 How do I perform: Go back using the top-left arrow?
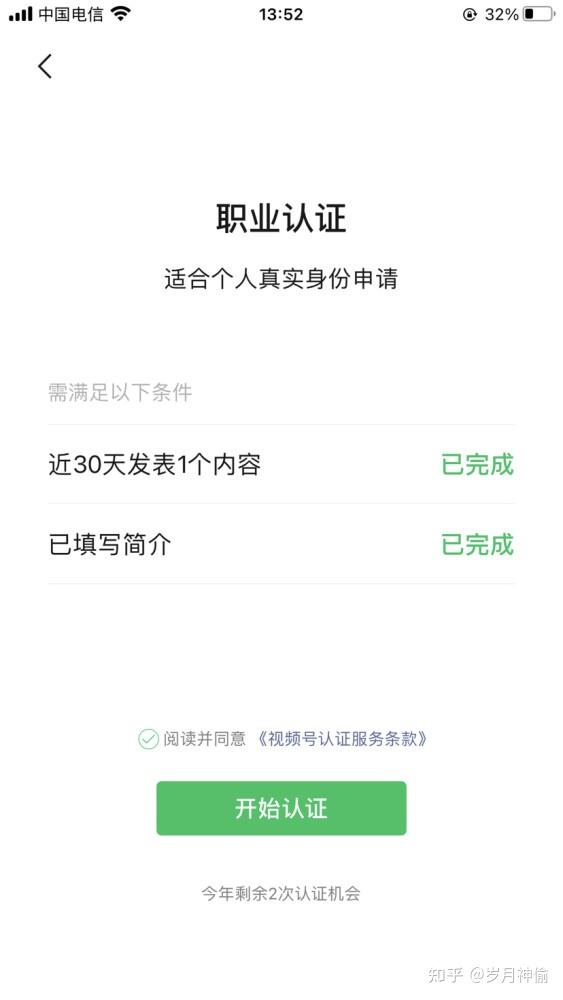(x=45, y=66)
